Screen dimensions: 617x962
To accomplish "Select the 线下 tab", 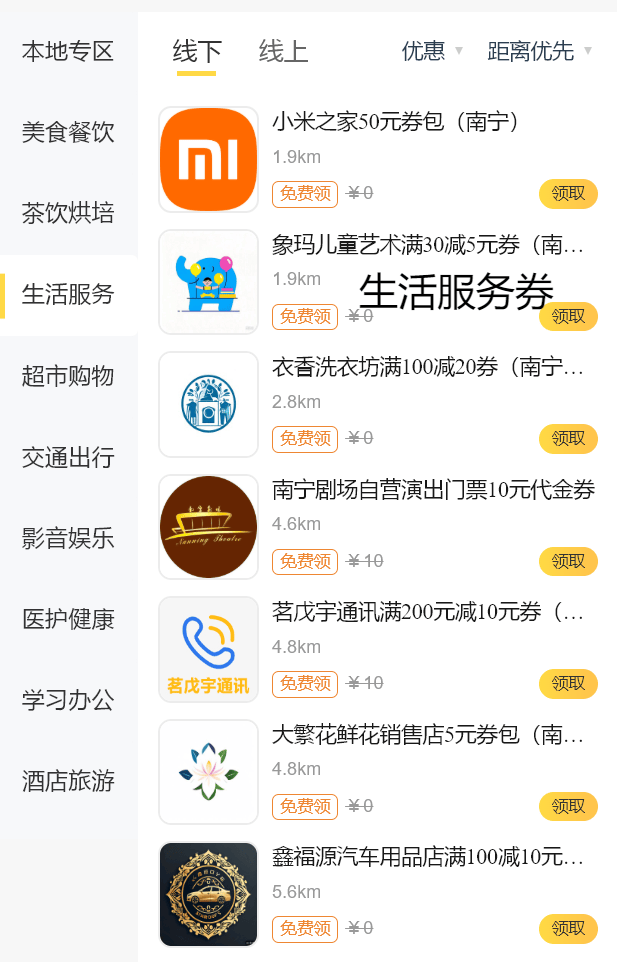I will pos(197,51).
